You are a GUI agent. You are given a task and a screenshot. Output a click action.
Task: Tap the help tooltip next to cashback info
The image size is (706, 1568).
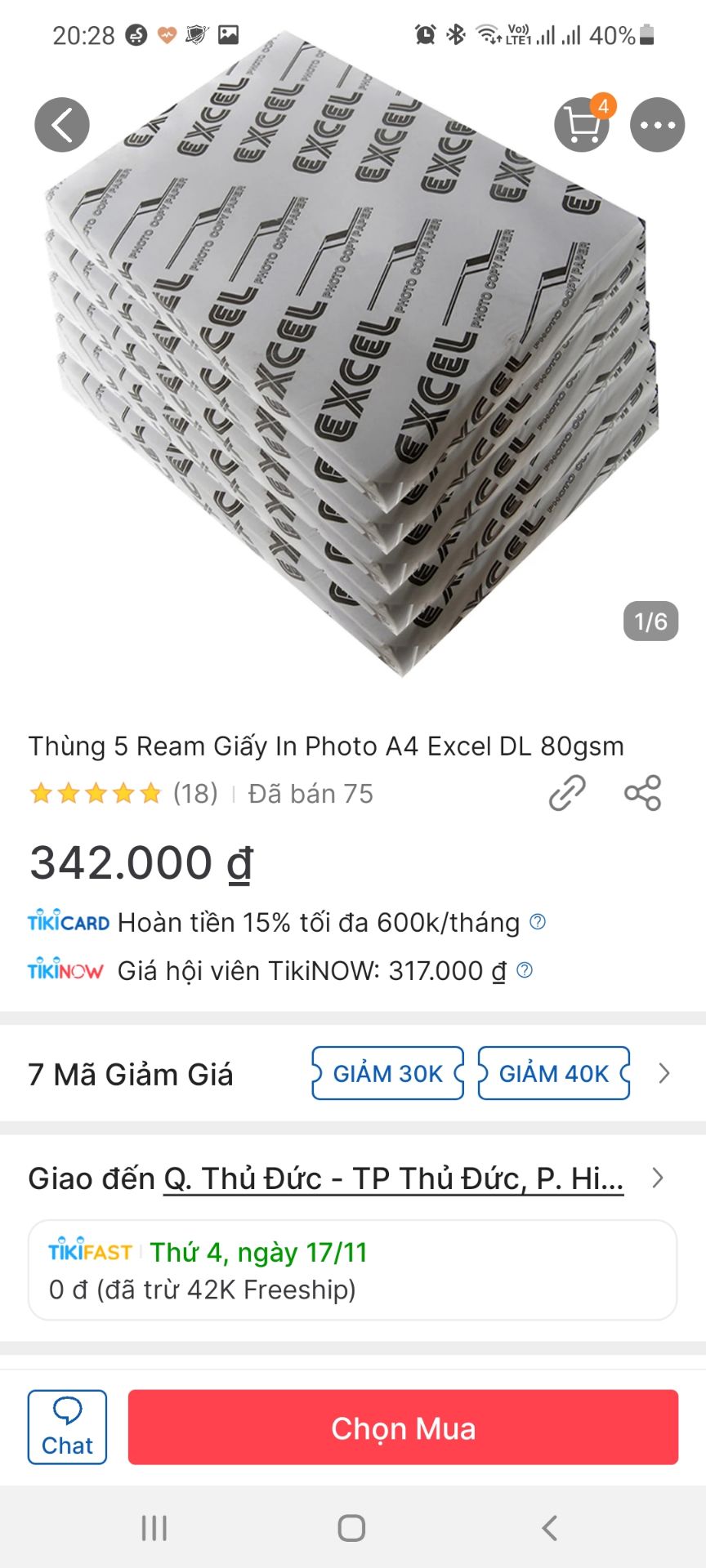coord(538,921)
